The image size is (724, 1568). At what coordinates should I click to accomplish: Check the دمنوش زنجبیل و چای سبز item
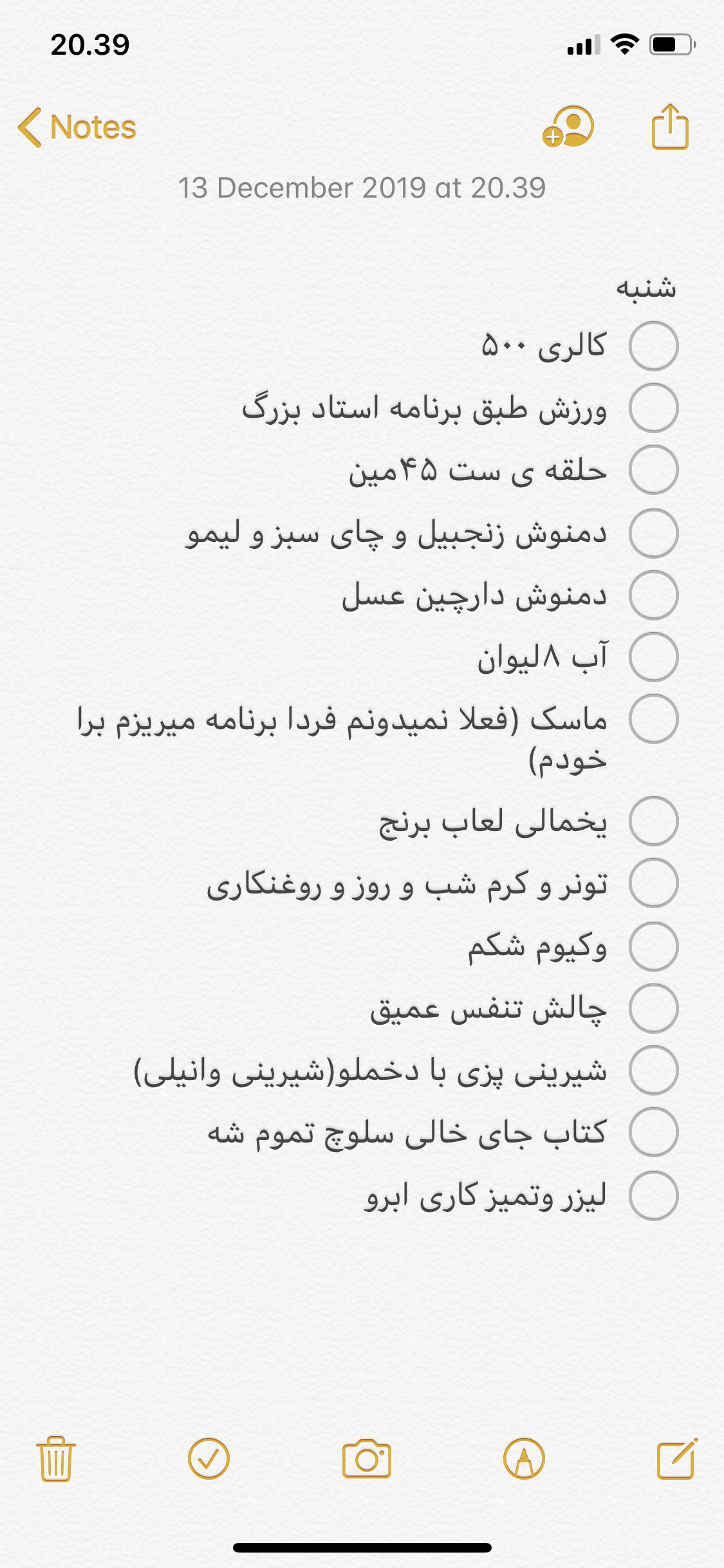653,533
